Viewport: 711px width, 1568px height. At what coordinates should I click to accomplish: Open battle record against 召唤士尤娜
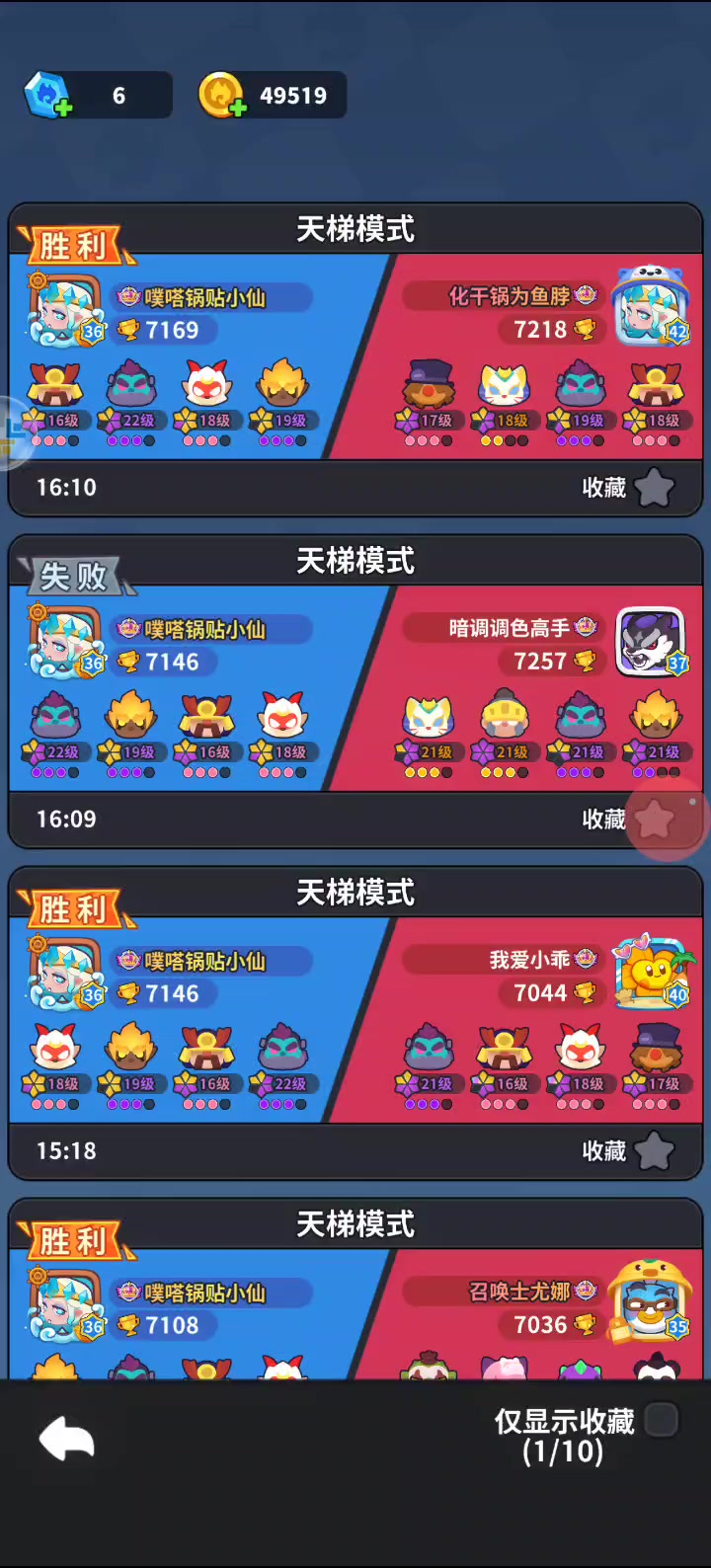point(355,1303)
